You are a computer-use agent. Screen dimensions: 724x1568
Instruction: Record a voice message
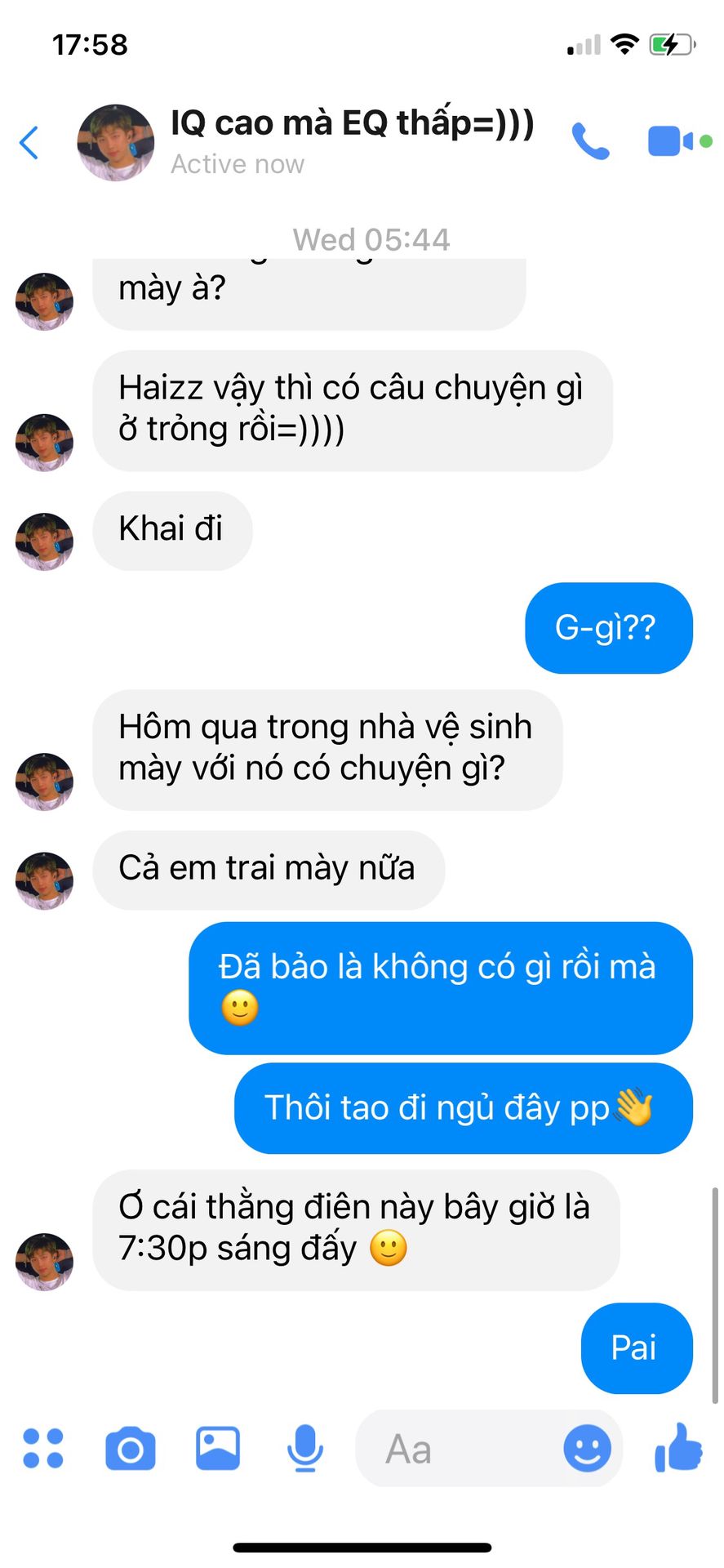pos(305,1448)
